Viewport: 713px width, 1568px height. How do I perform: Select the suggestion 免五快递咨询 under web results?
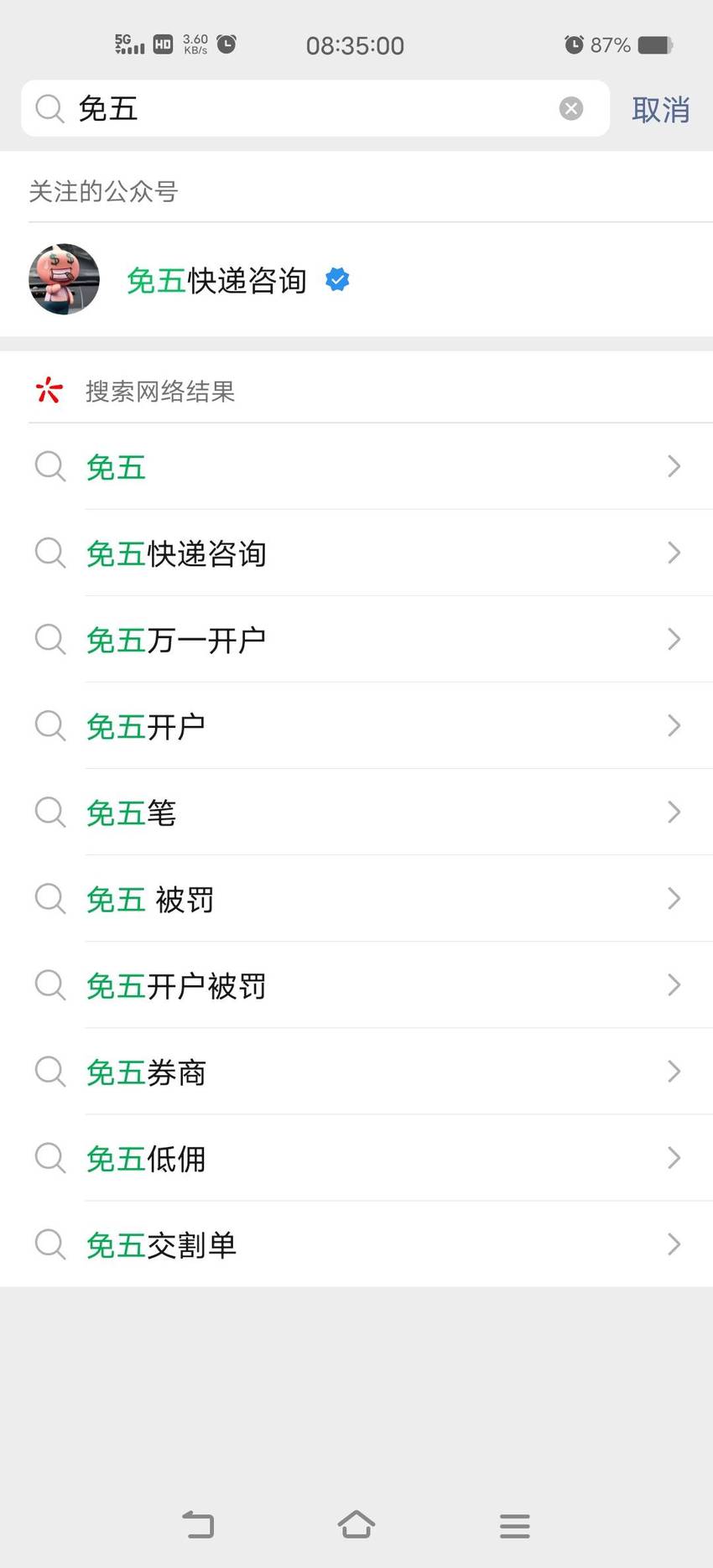coord(356,553)
